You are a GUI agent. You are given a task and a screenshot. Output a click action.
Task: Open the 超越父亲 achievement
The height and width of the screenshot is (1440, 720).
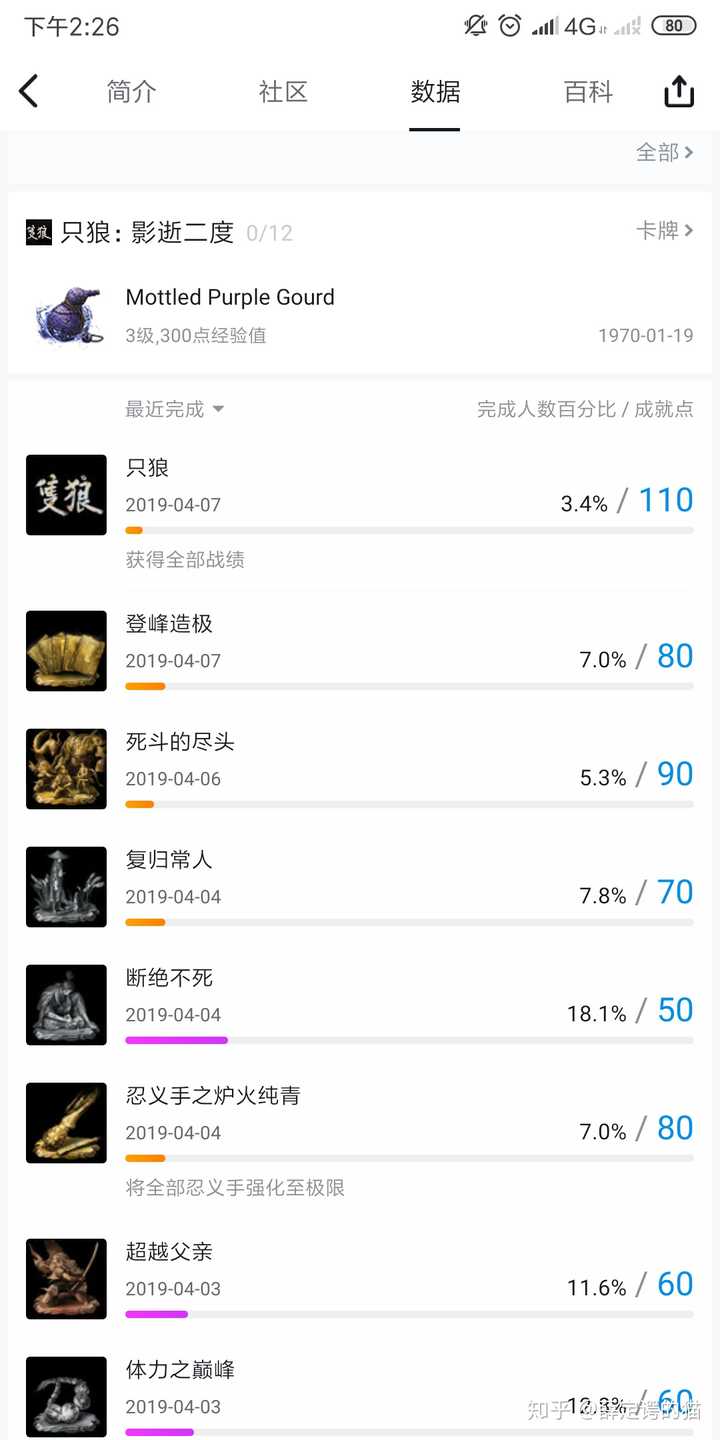click(360, 1279)
